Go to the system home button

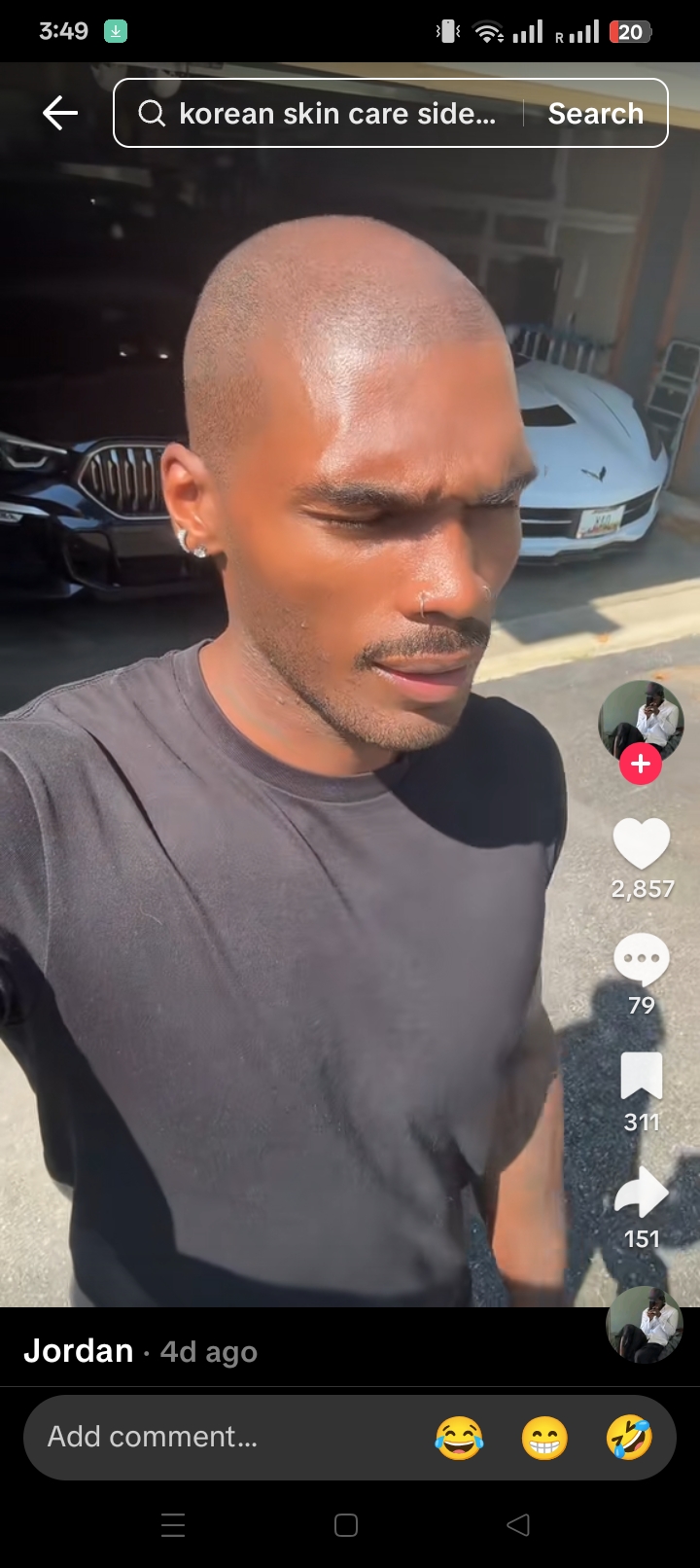click(346, 1525)
